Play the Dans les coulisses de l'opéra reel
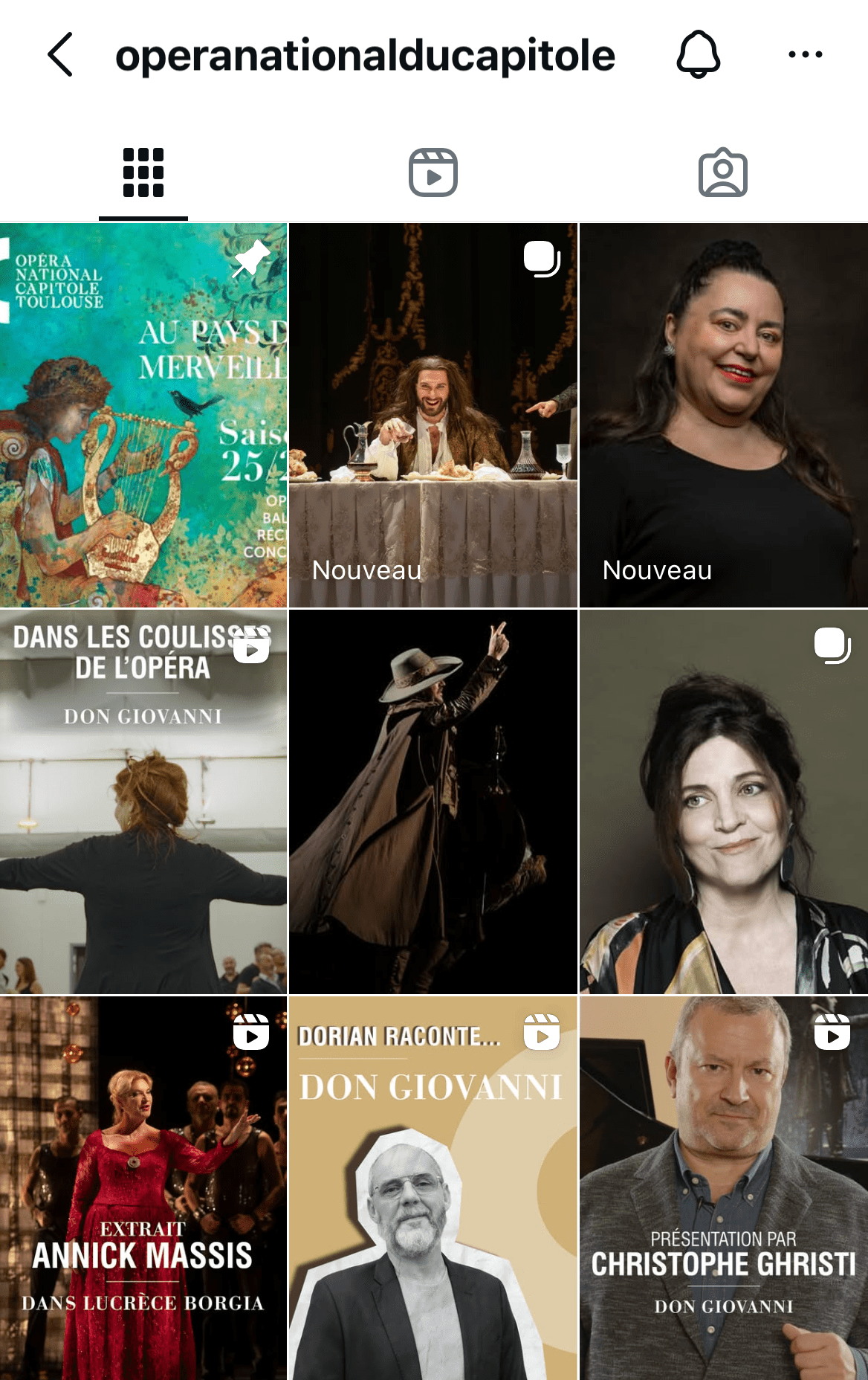Viewport: 868px width, 1380px height. click(x=143, y=802)
